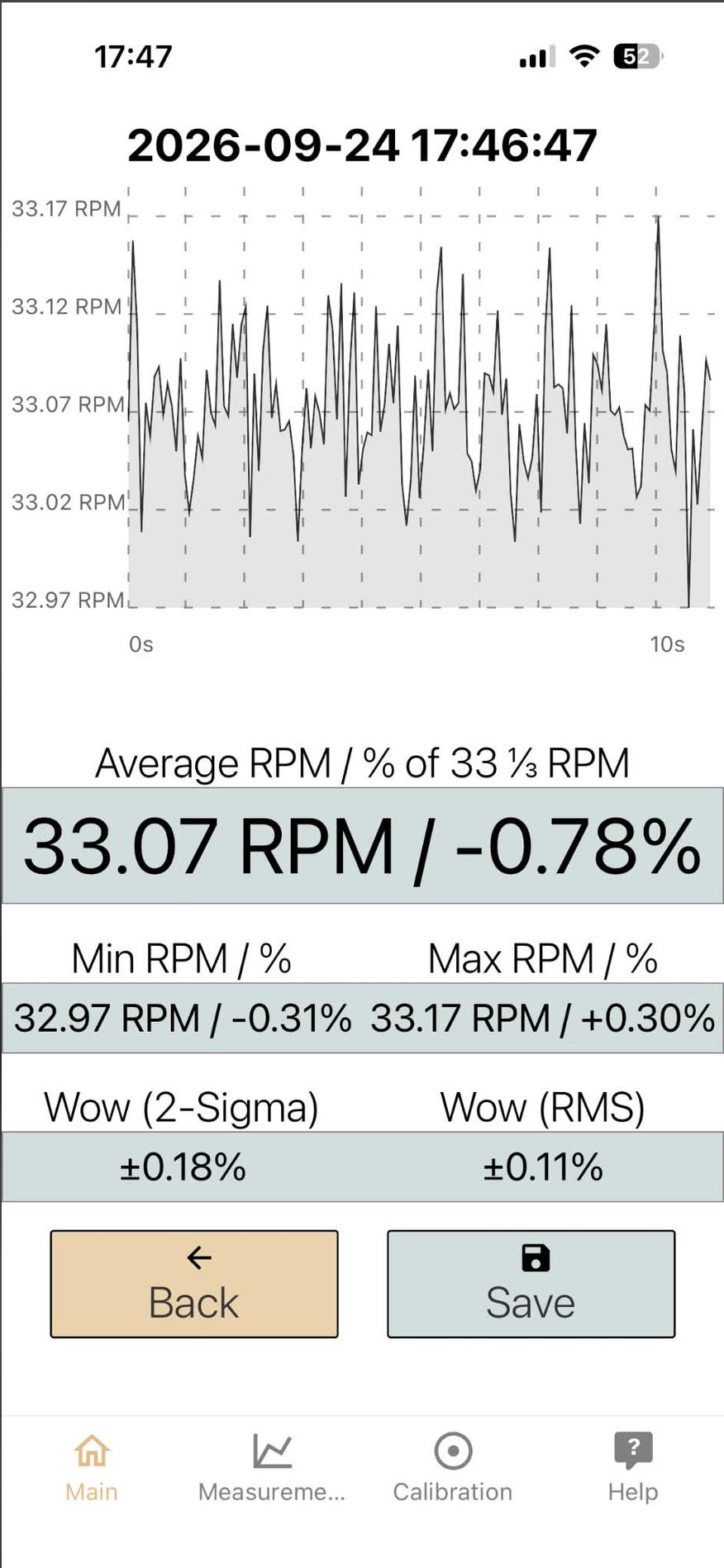Switch to the Calibration tab

point(453,1467)
